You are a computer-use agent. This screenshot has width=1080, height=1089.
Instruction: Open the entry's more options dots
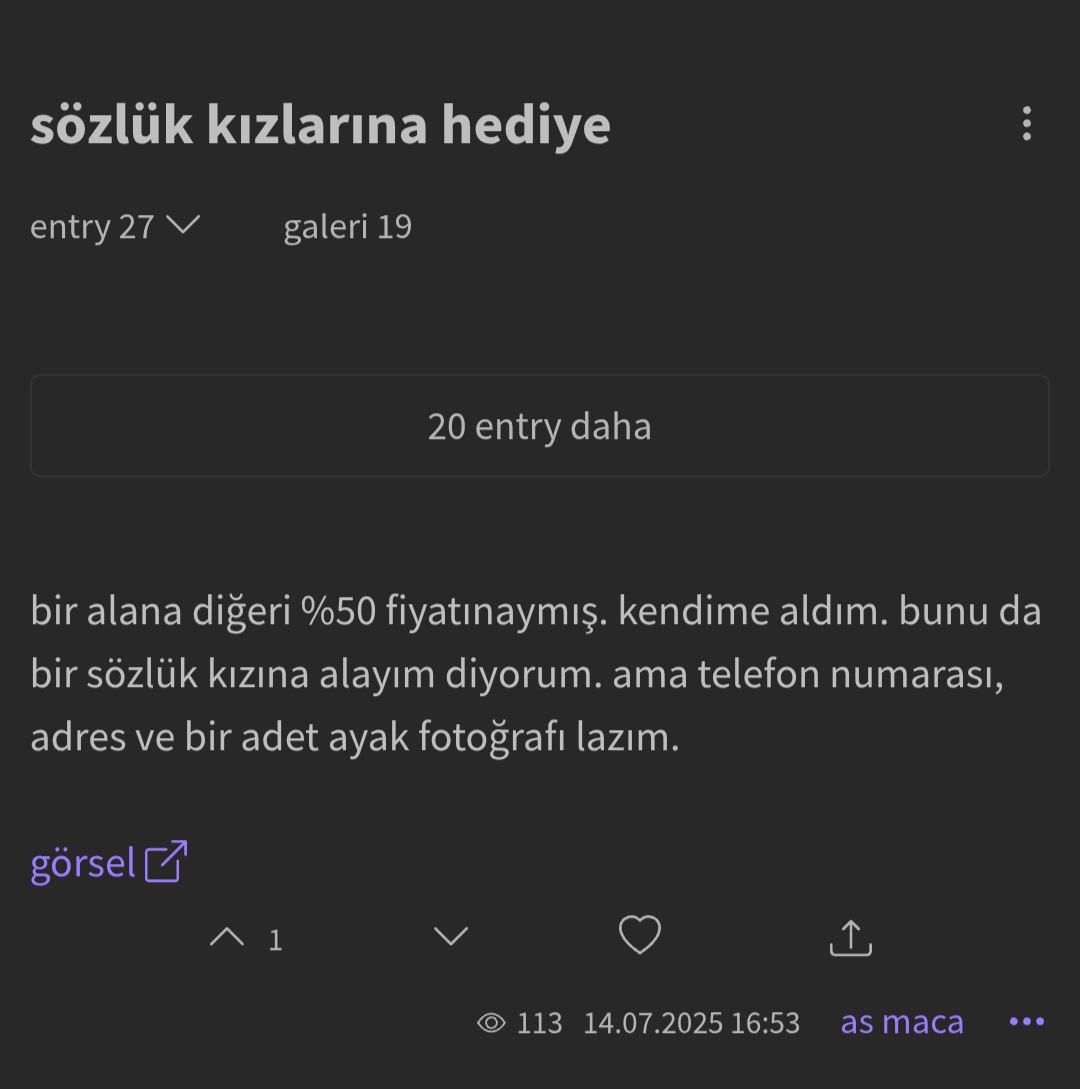[1027, 1022]
